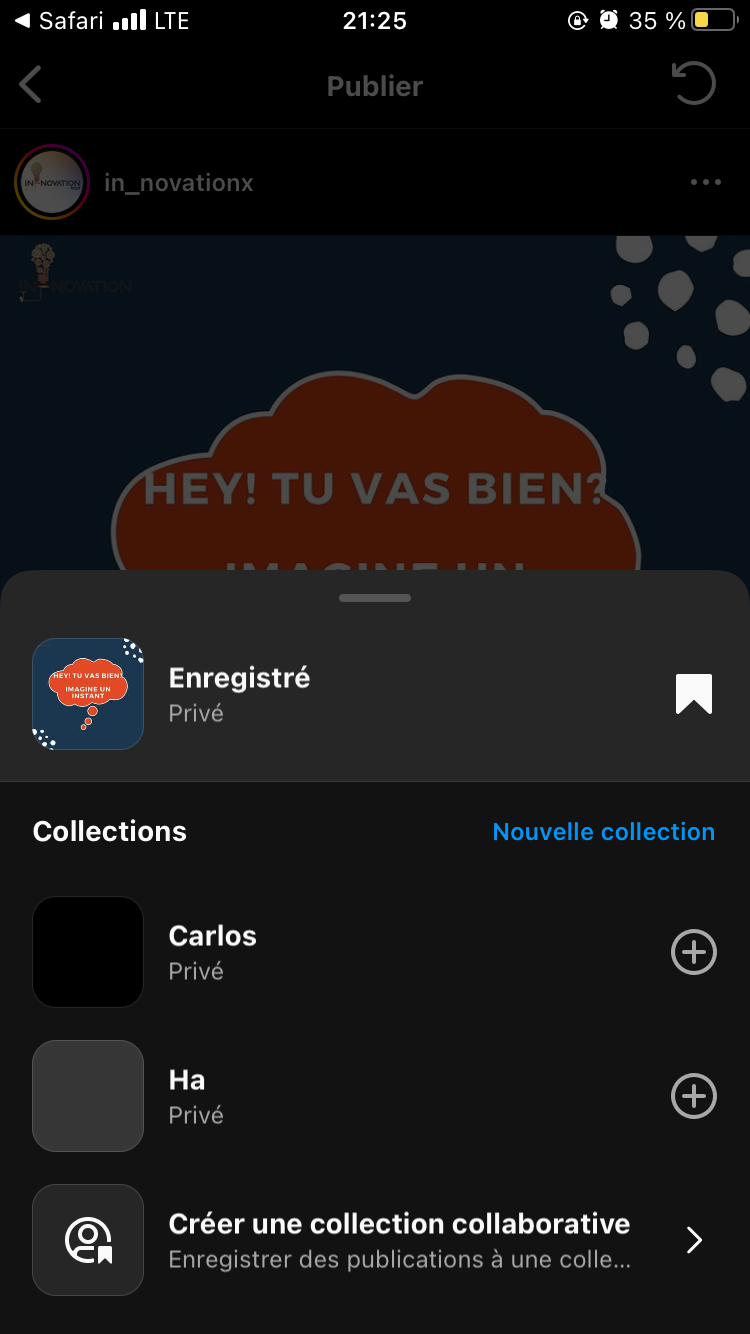Screen dimensions: 750x1334
Task: Go back from the Publier screen
Action: coord(31,86)
